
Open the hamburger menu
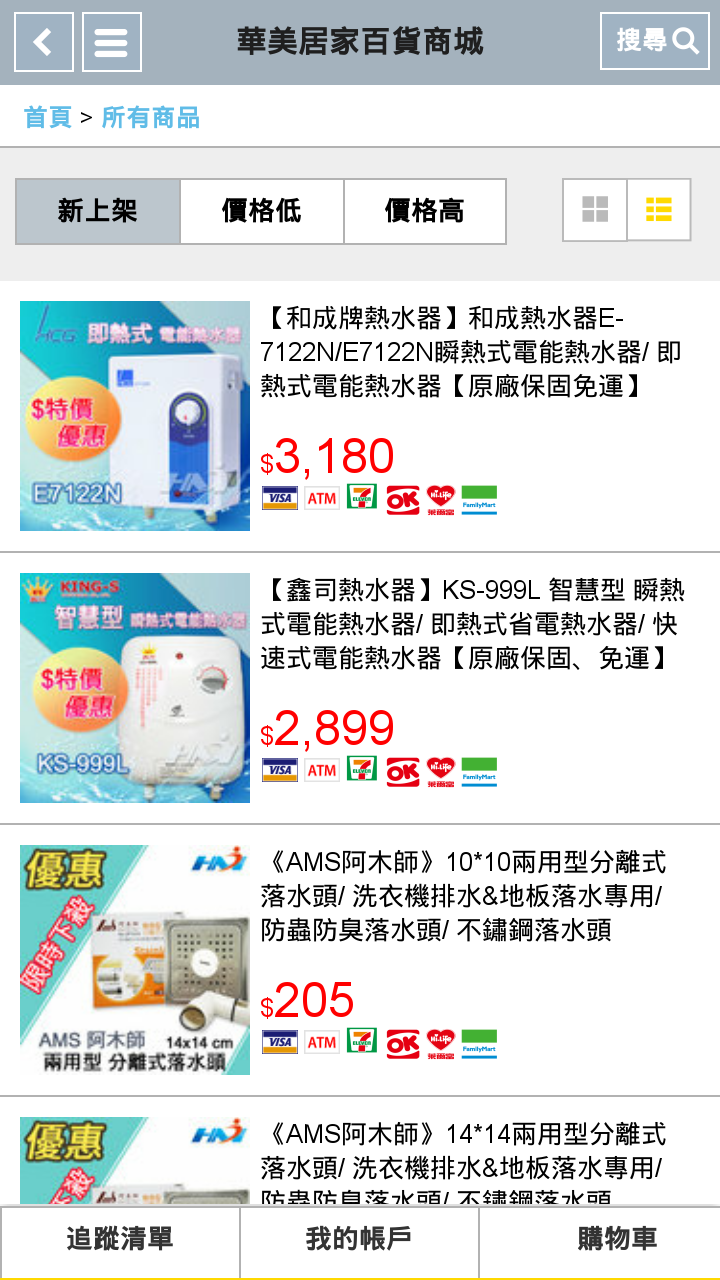[x=111, y=42]
